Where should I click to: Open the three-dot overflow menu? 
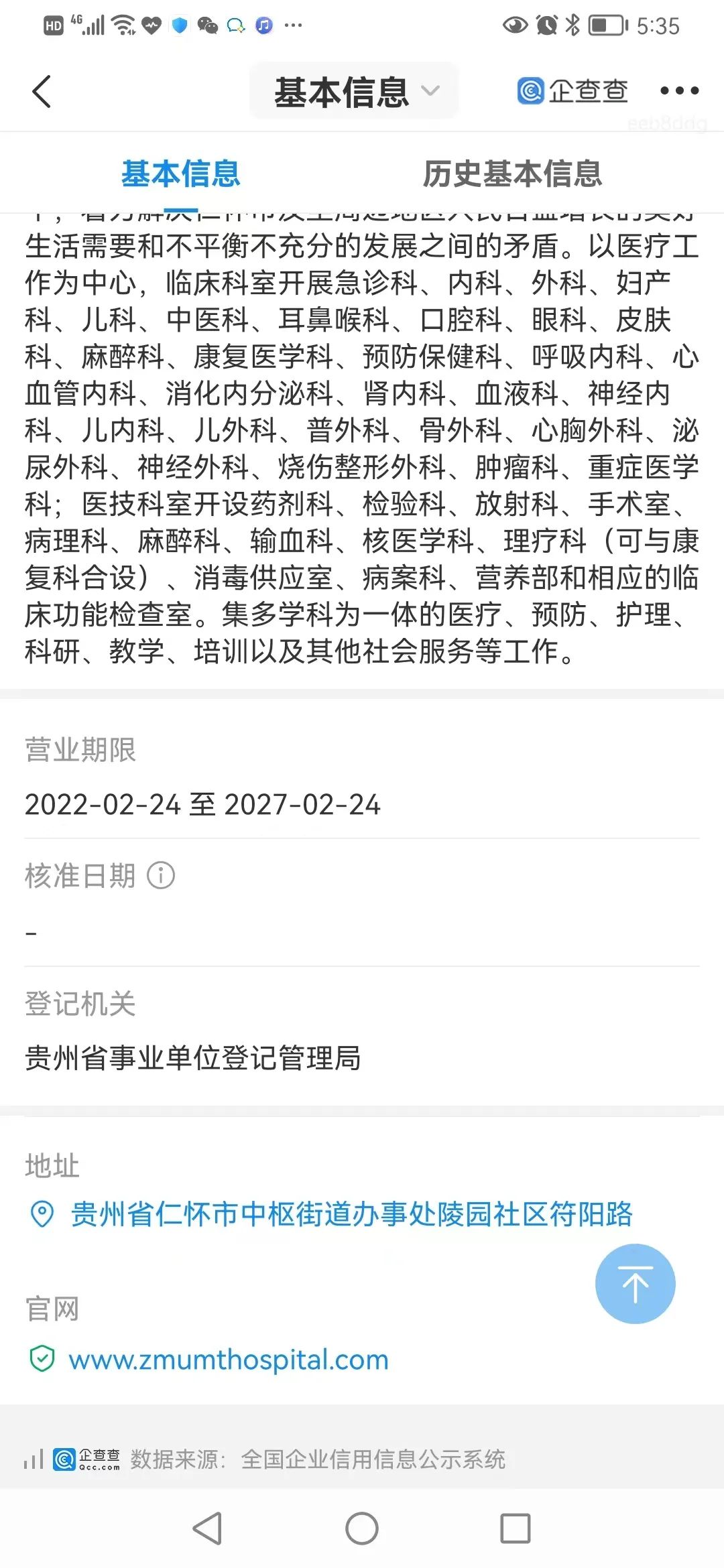tap(679, 90)
